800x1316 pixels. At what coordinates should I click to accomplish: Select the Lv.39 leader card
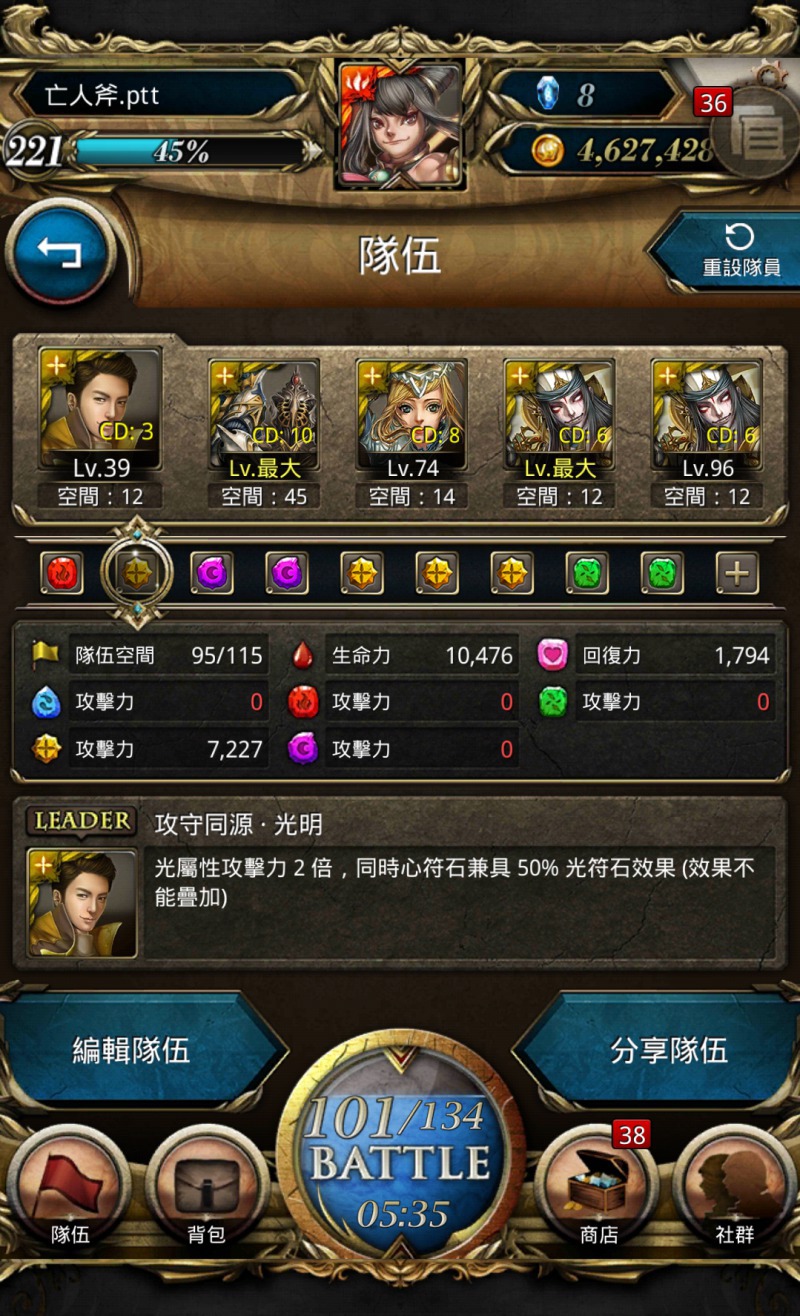click(x=100, y=427)
